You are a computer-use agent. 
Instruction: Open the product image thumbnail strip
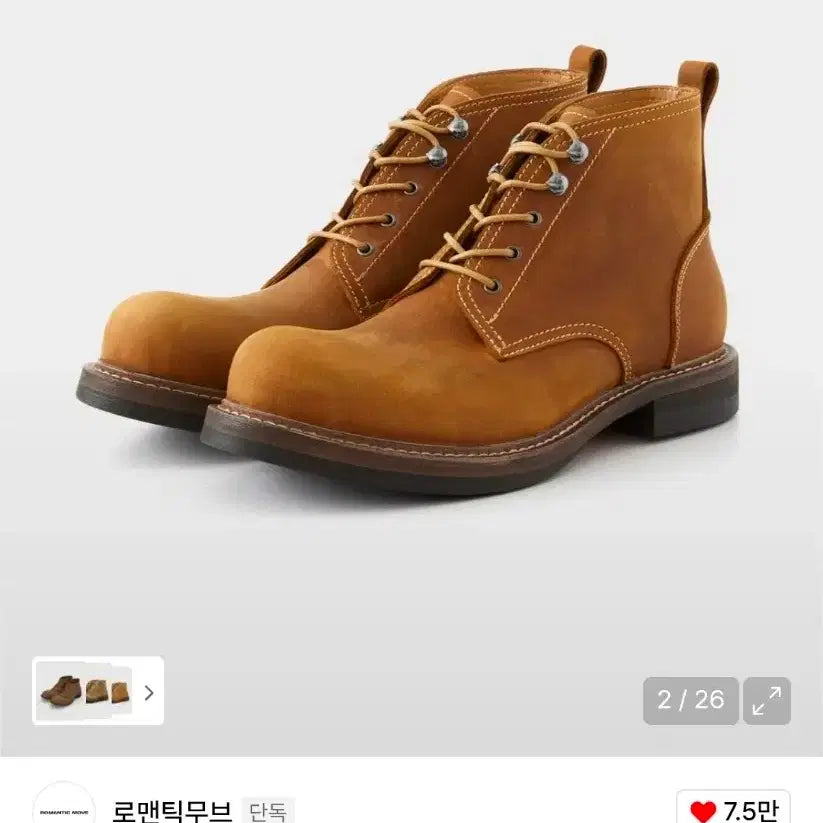click(97, 691)
